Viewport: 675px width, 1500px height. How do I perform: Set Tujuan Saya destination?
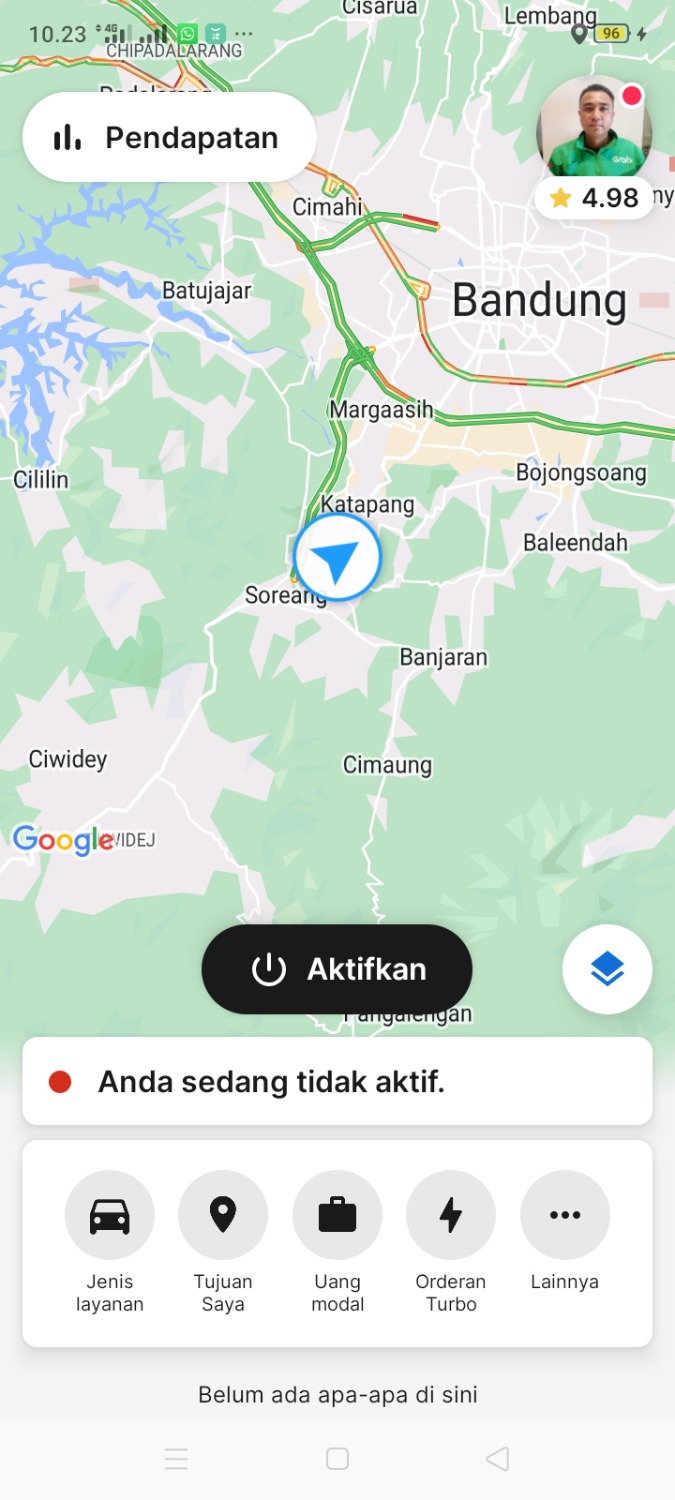pos(223,1215)
